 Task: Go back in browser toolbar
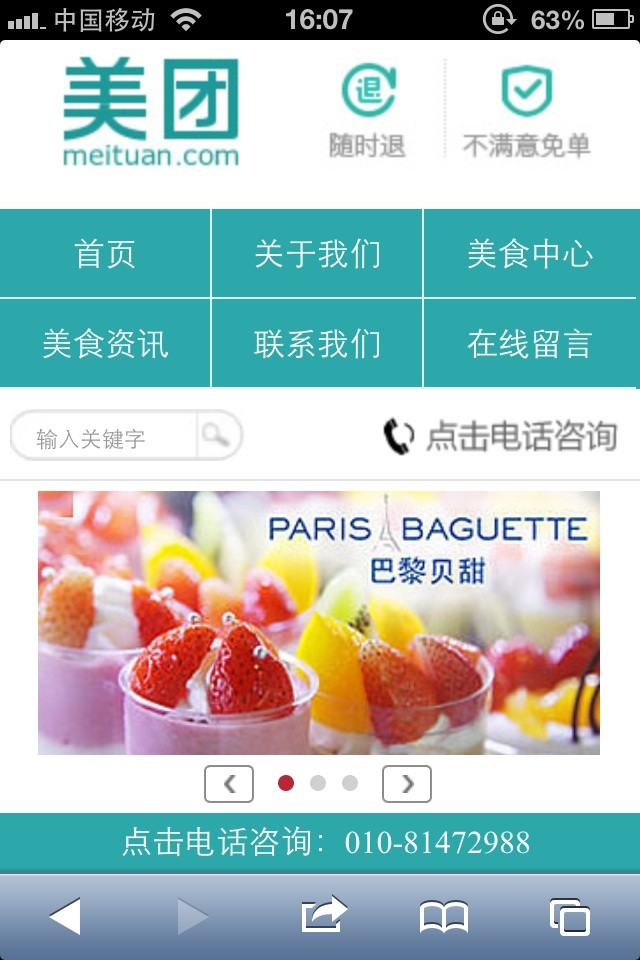pos(65,916)
